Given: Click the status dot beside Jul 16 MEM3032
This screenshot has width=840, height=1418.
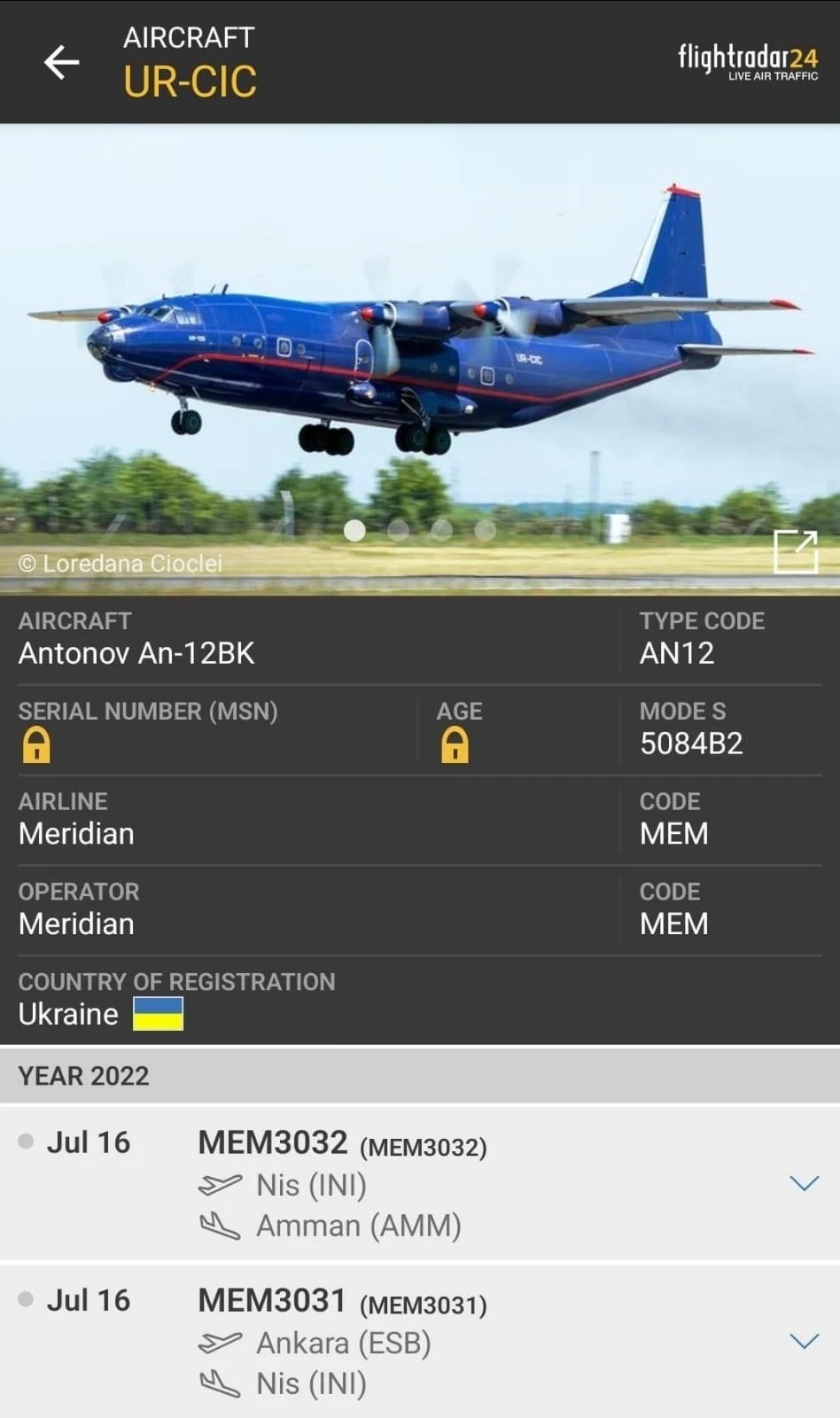Looking at the screenshot, I should click(23, 1142).
